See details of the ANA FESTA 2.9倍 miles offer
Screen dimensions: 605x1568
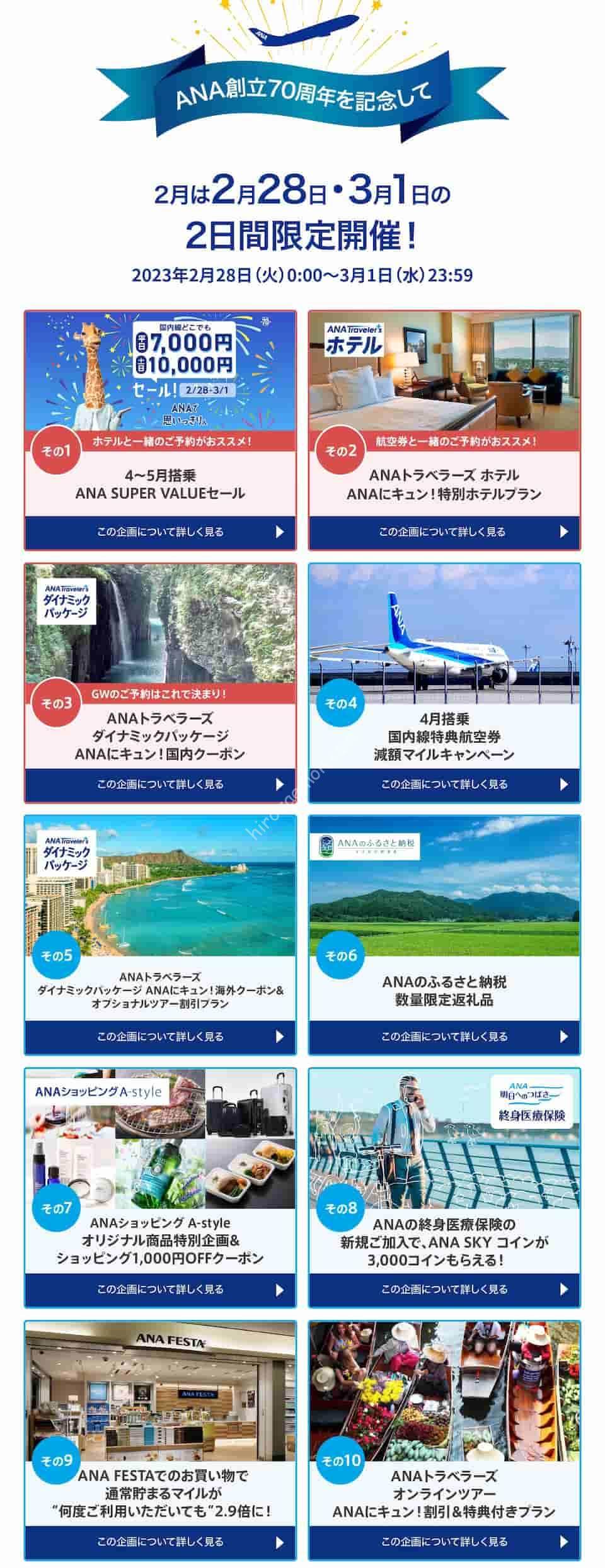160,1542
